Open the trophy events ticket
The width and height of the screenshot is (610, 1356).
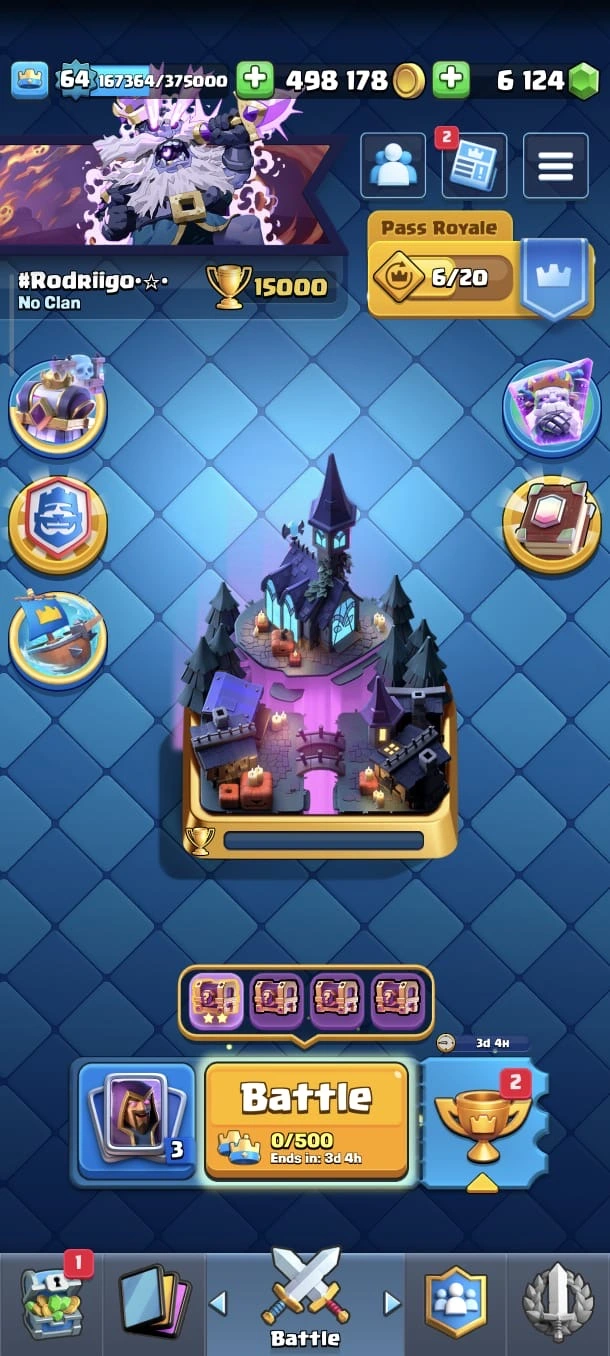click(x=484, y=1122)
